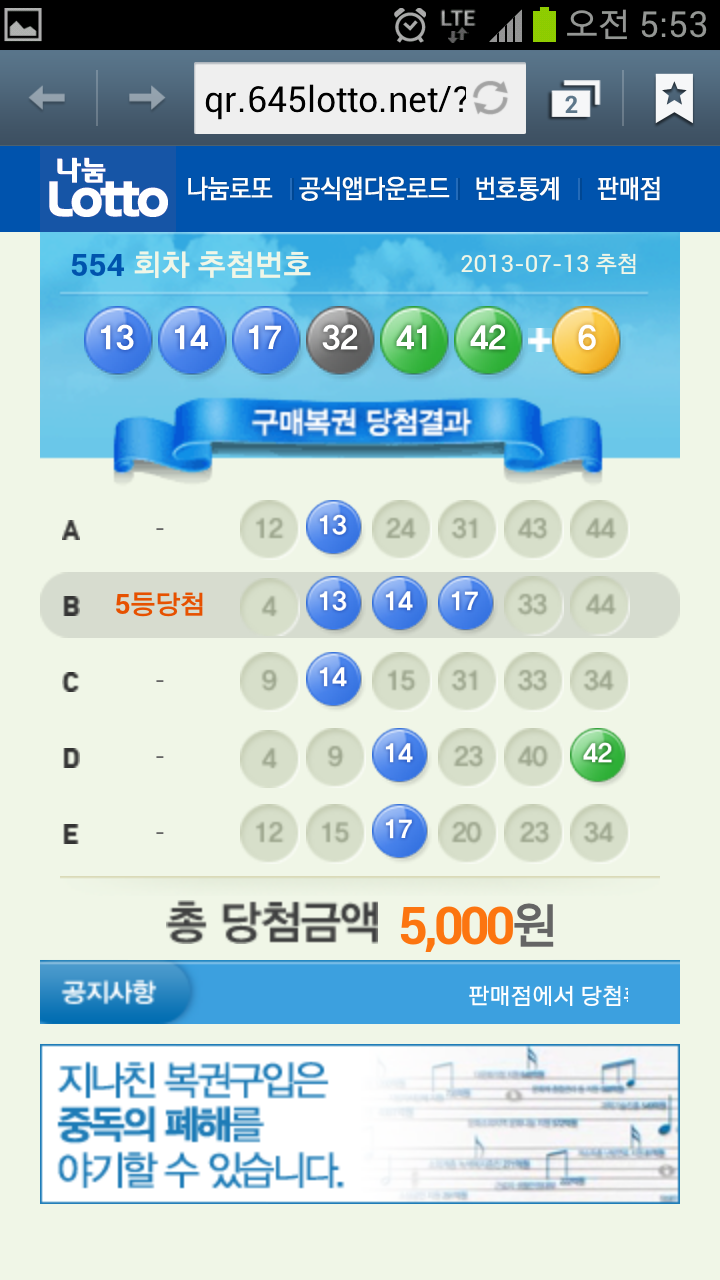Open the scrolling notice about 판매점에서 당첨
Viewport: 720px width, 1280px height.
(548, 995)
